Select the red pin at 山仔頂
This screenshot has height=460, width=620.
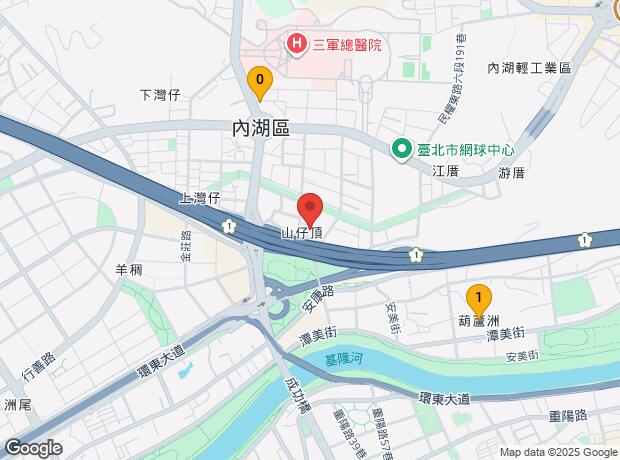310,210
